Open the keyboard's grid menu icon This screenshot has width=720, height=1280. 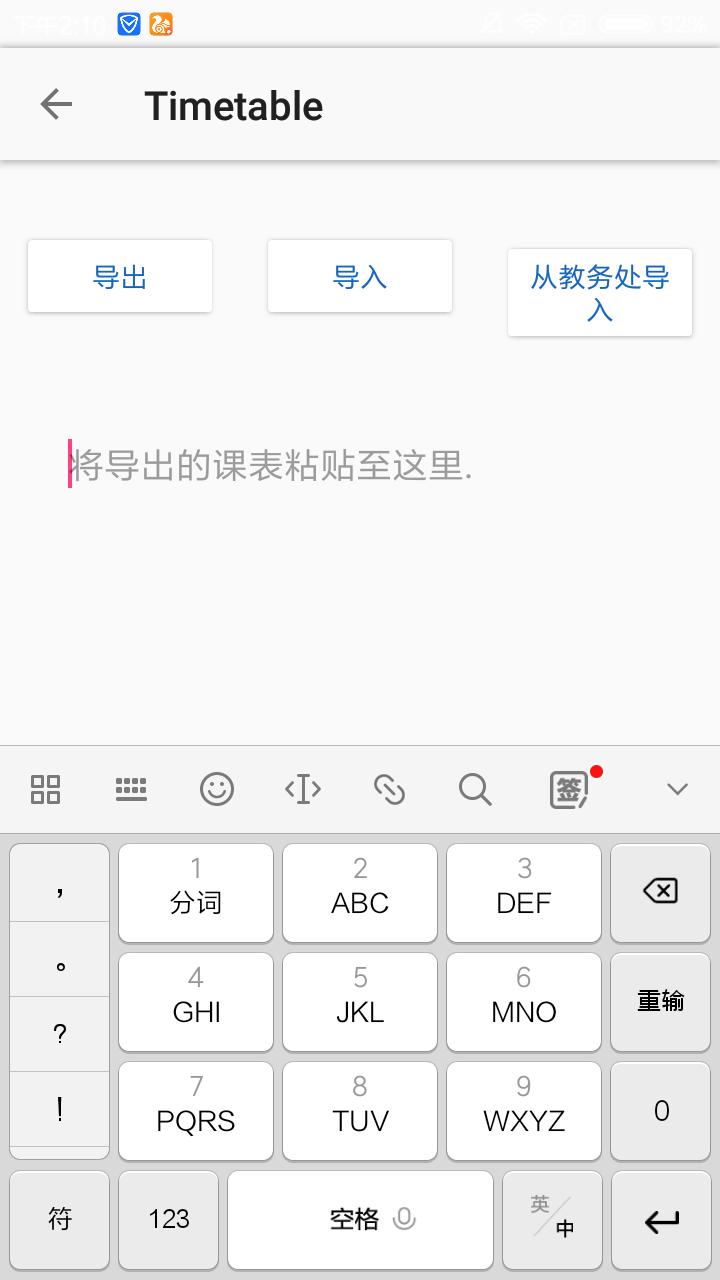point(46,789)
